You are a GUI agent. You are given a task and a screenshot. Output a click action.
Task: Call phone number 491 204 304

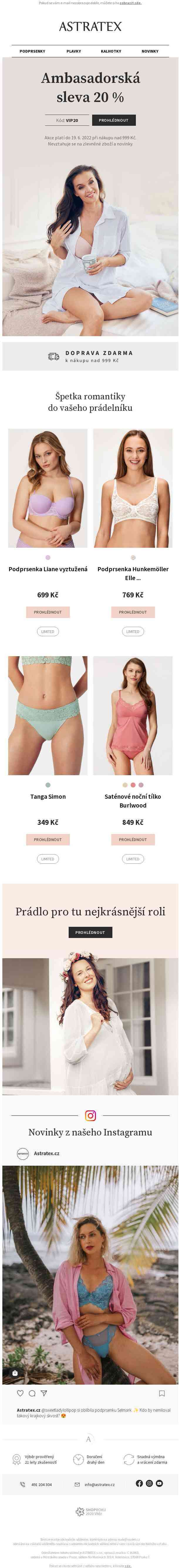(x=41, y=1484)
